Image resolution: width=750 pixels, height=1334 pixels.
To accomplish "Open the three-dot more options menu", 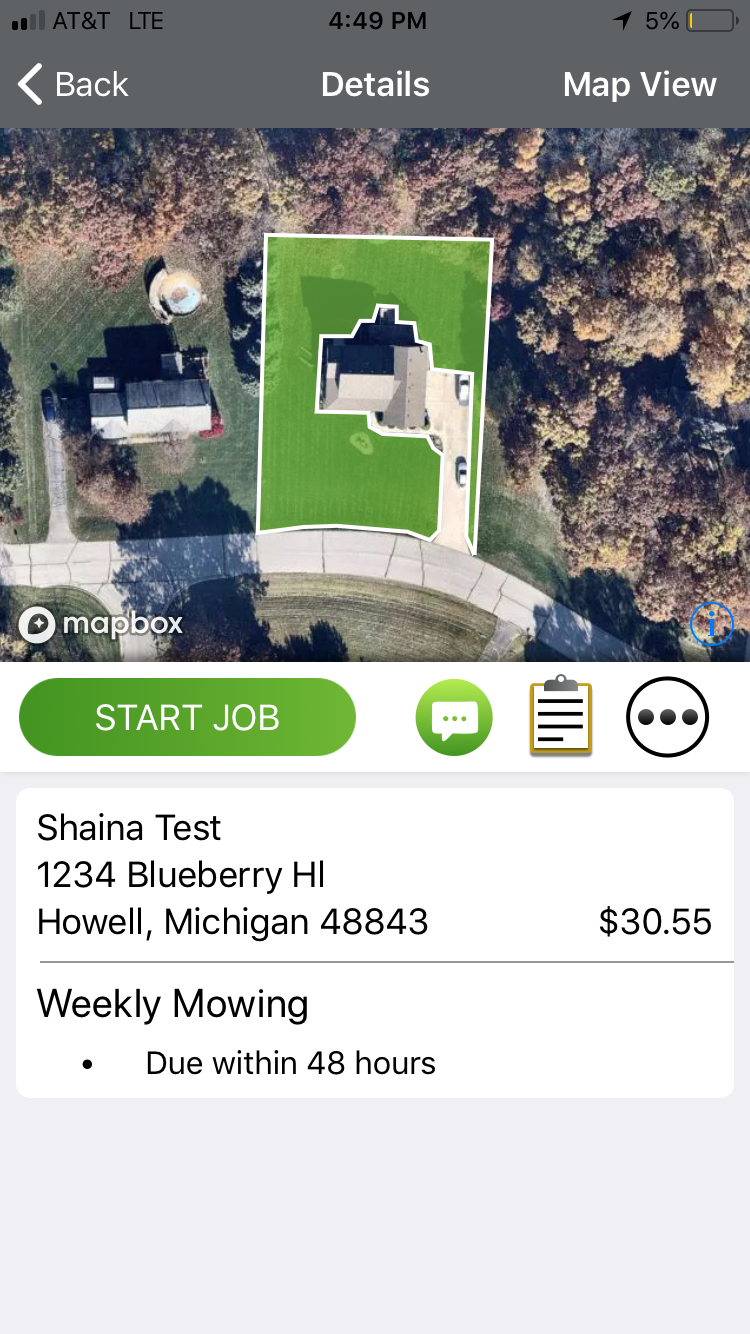I will [668, 717].
